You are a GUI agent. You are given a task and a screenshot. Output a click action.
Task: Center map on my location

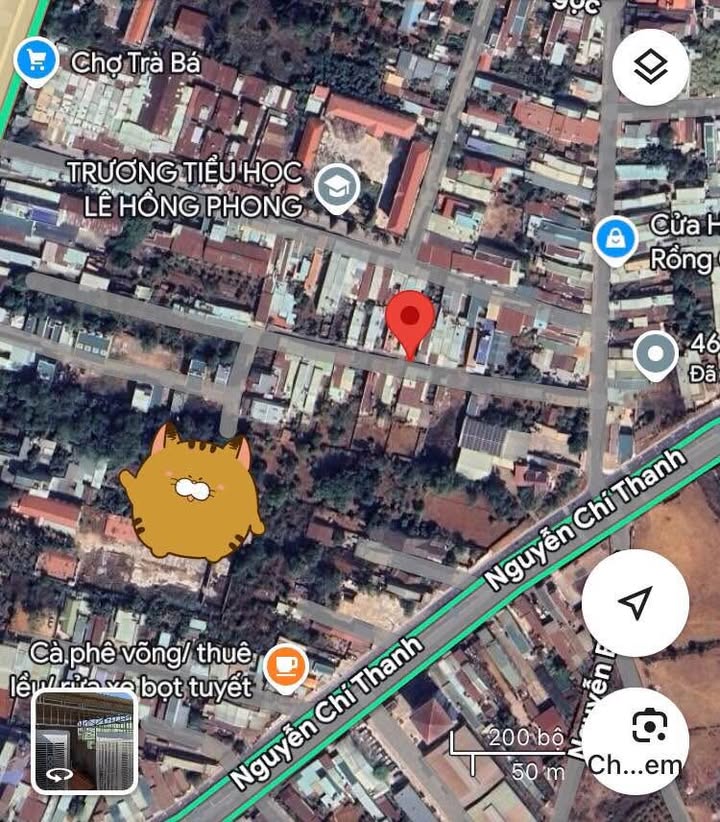coord(635,602)
